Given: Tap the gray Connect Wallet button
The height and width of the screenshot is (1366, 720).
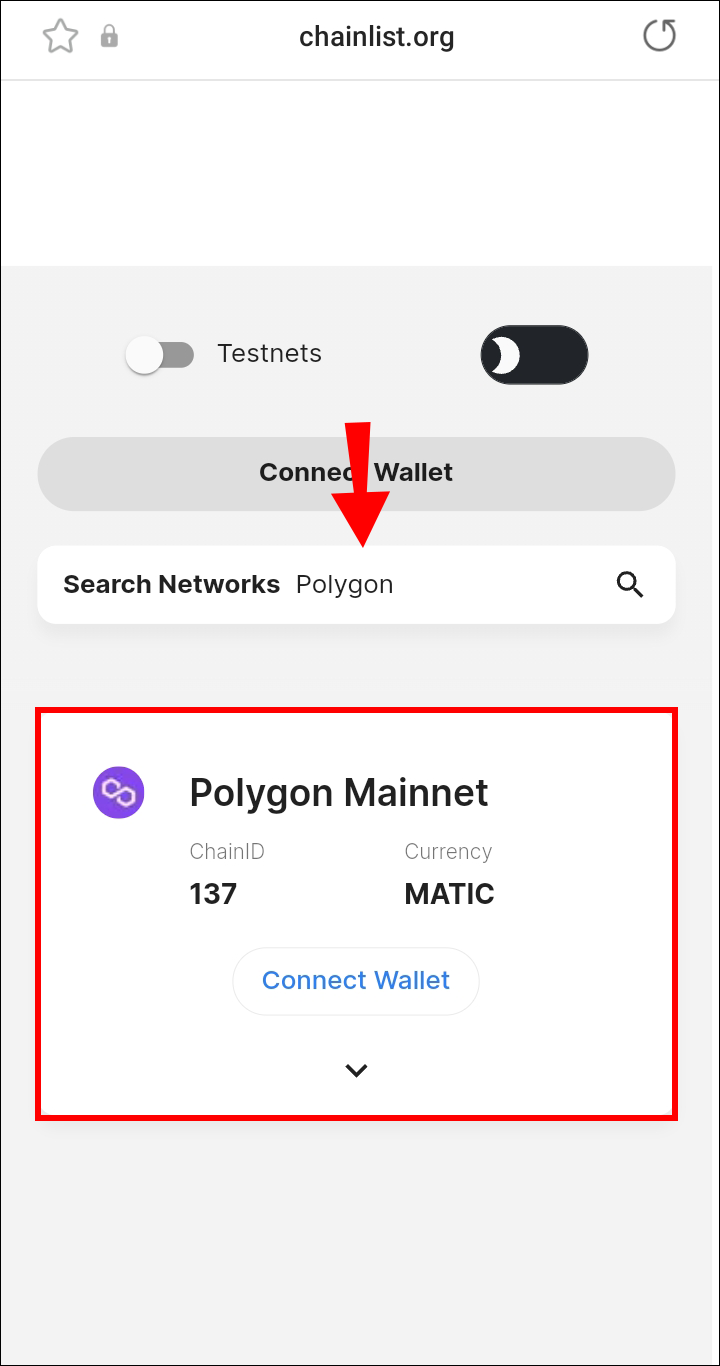Looking at the screenshot, I should (356, 473).
